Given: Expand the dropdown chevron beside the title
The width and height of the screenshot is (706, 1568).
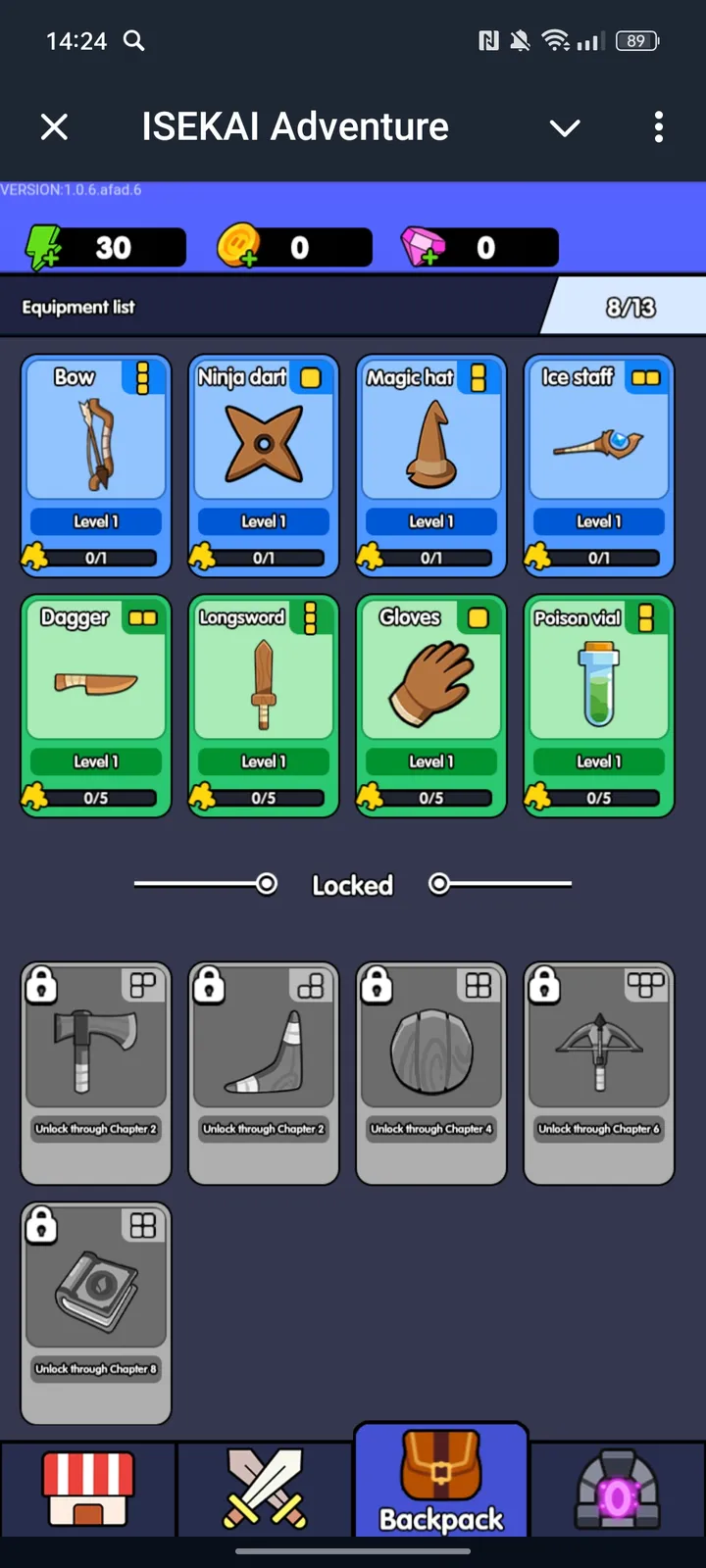Looking at the screenshot, I should coord(565,127).
